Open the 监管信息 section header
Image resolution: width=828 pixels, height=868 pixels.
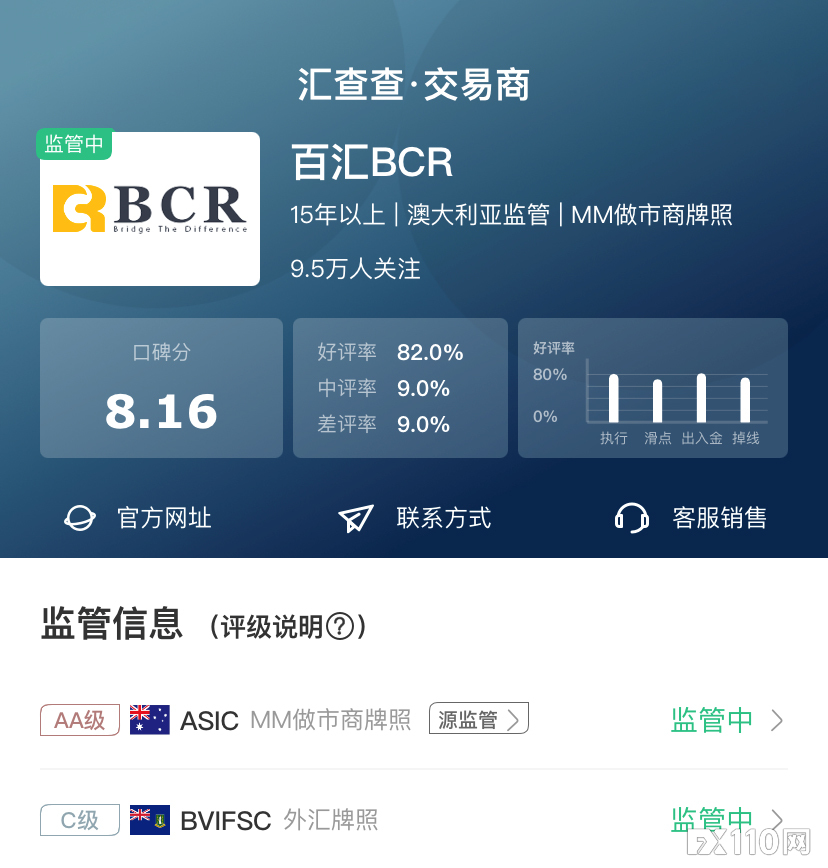pos(110,625)
